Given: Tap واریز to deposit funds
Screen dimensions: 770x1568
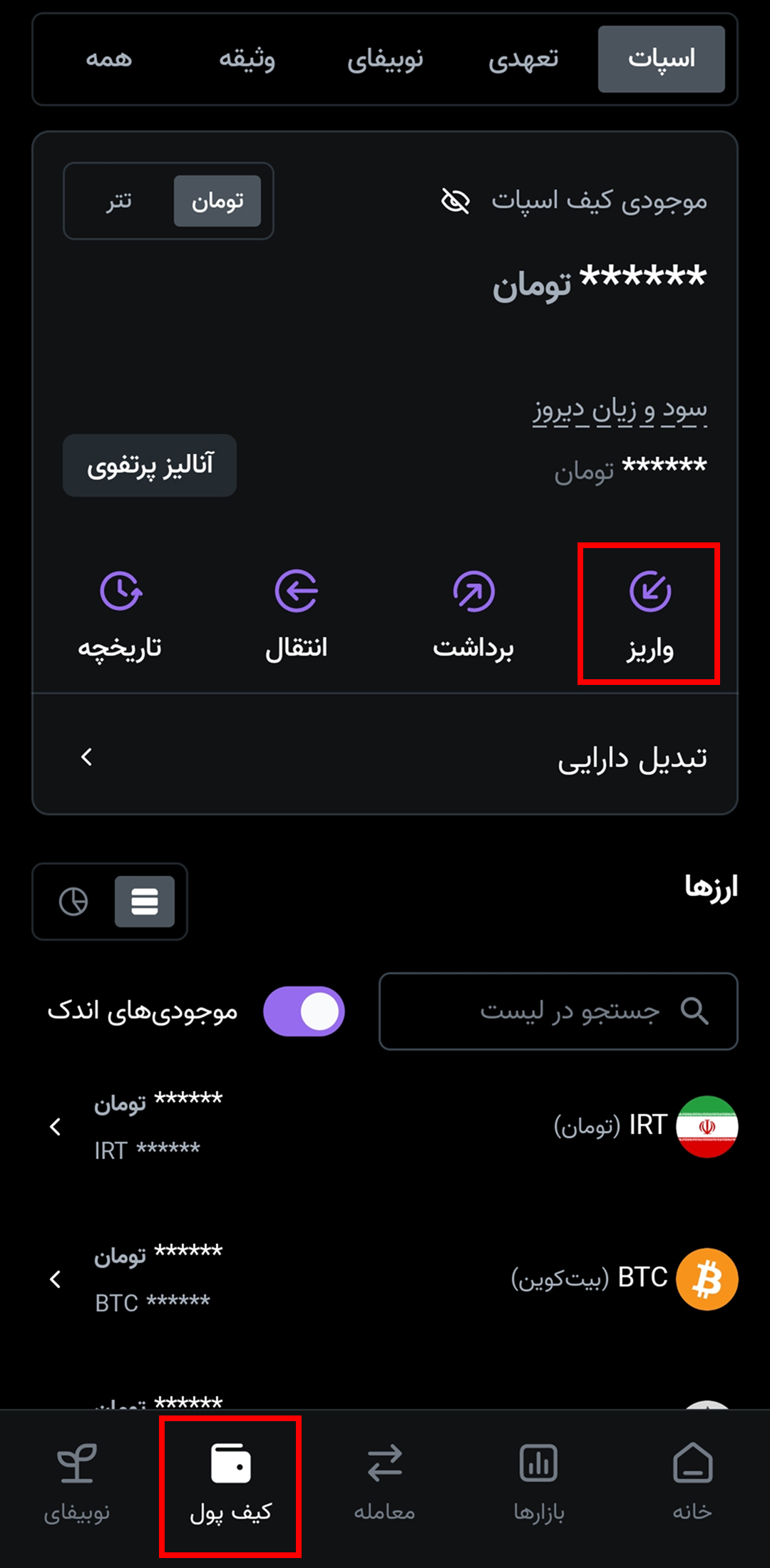Looking at the screenshot, I should tap(650, 614).
